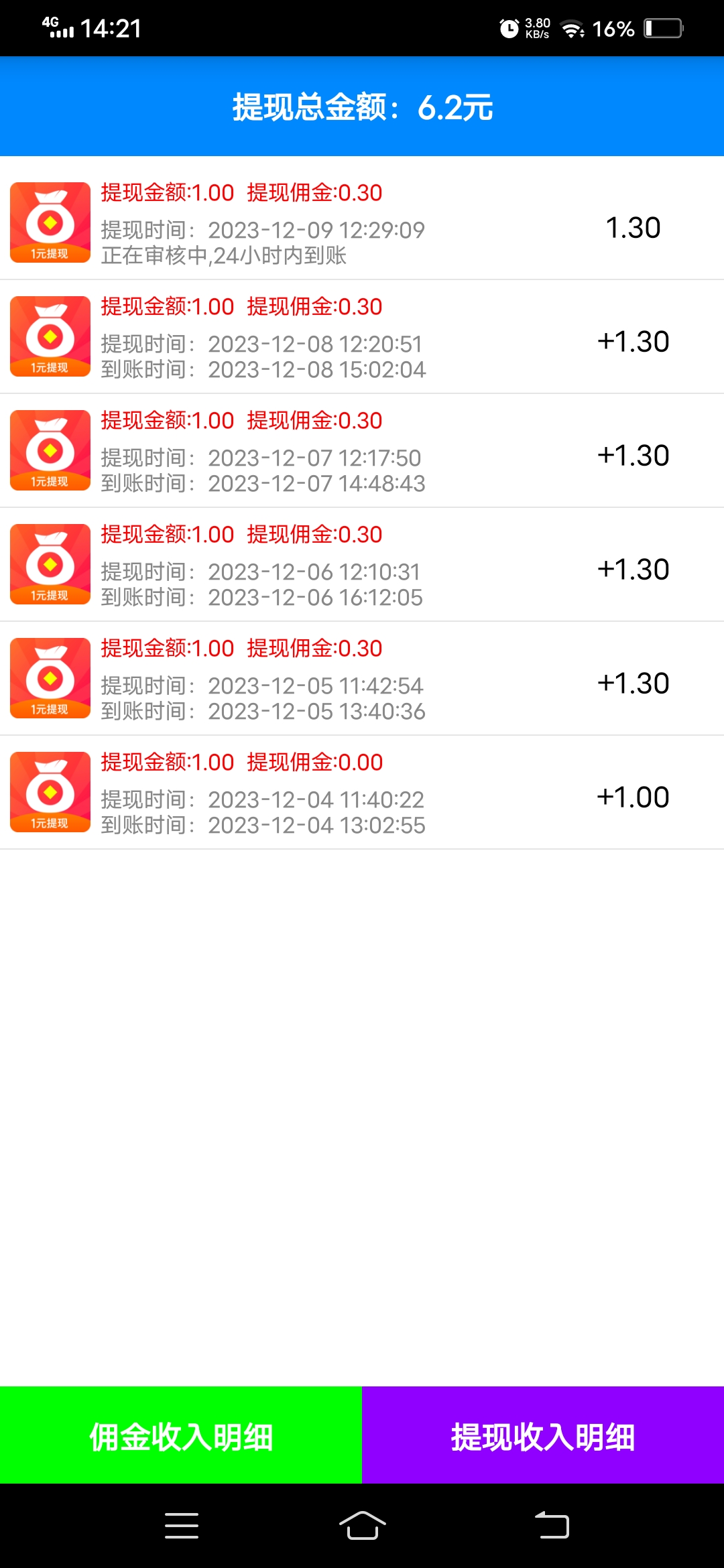The height and width of the screenshot is (1568, 724).
Task: Switch to 提现收入明细 withdrawal details
Action: (543, 1435)
